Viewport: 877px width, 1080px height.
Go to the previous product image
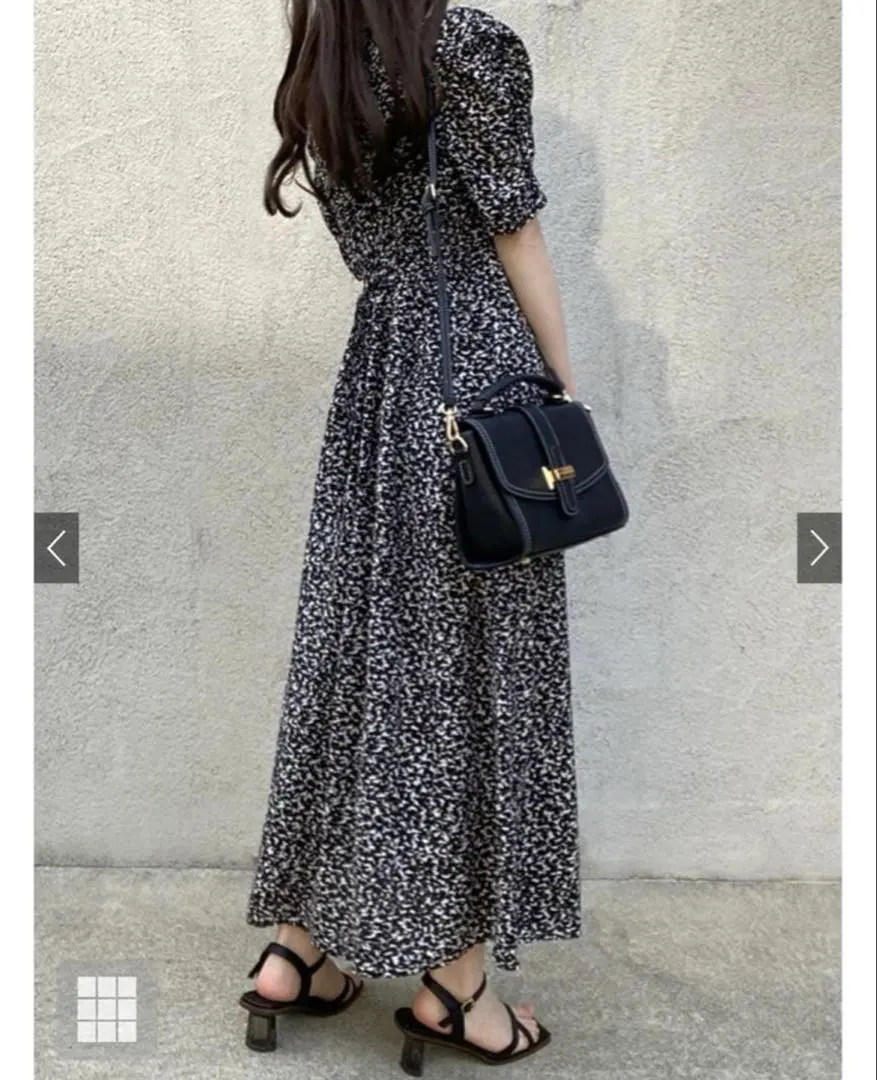click(56, 548)
